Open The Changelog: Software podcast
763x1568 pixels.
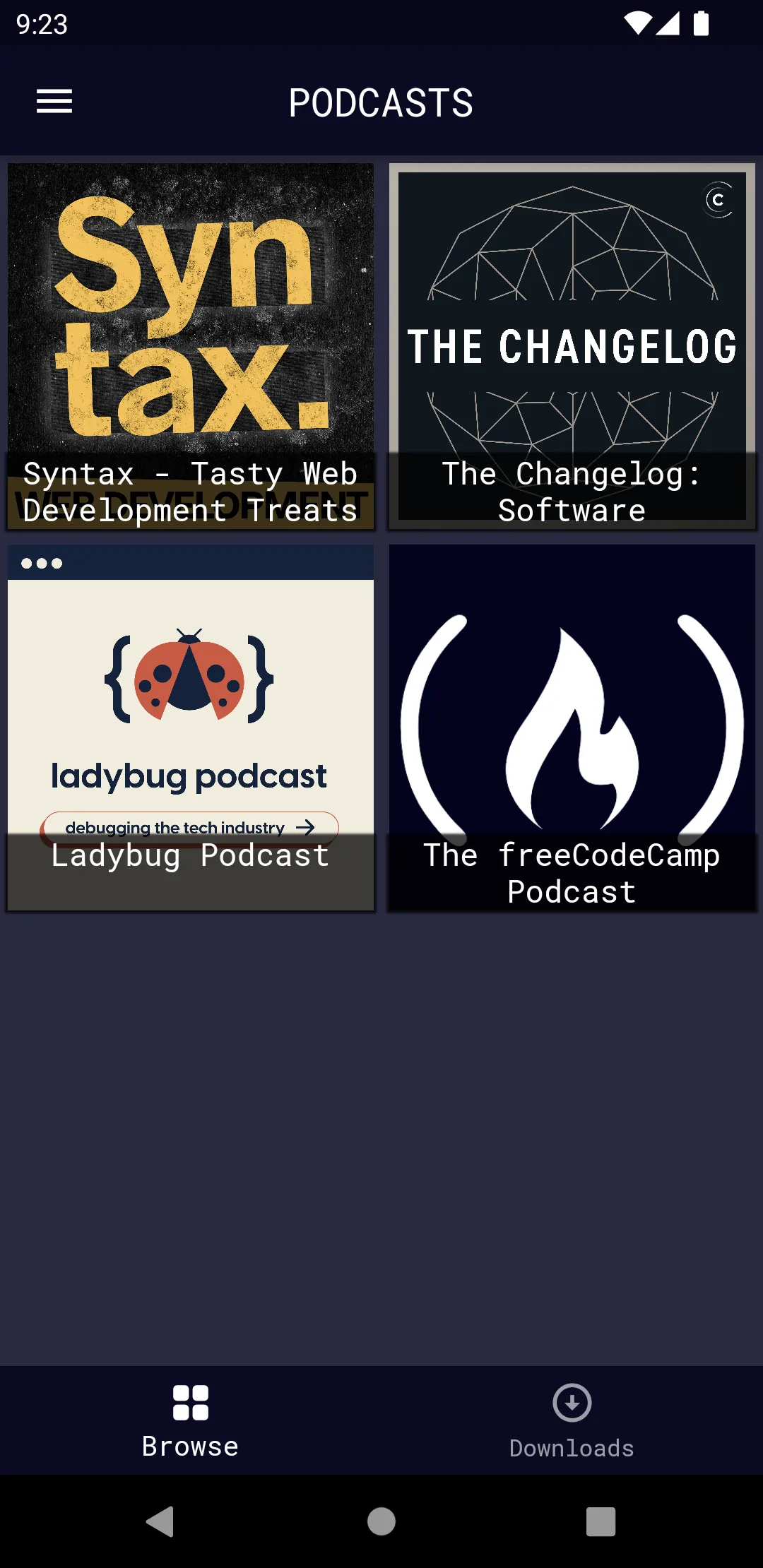[x=571, y=346]
